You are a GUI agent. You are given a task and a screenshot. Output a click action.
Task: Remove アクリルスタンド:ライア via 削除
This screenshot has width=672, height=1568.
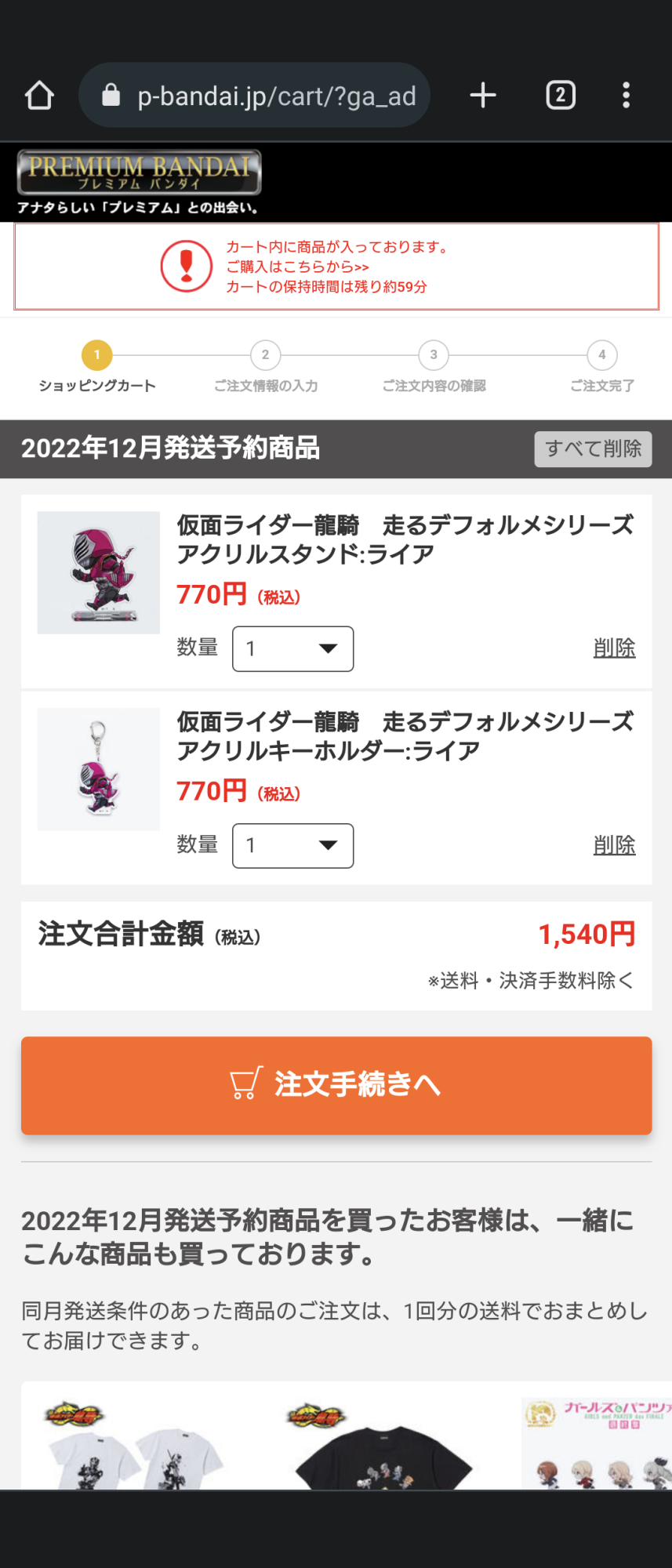614,648
